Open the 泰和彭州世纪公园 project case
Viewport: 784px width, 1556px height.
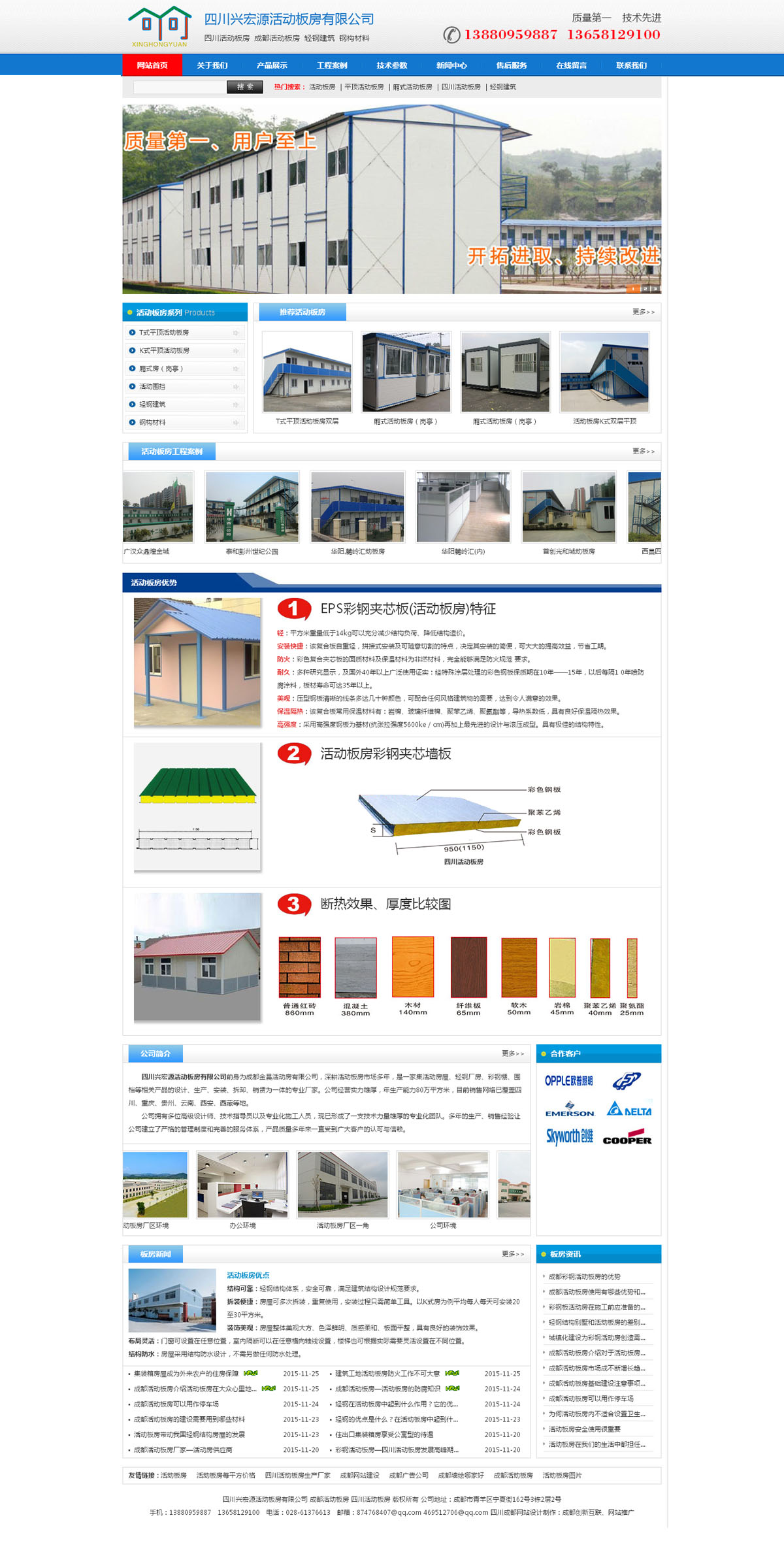pos(252,506)
